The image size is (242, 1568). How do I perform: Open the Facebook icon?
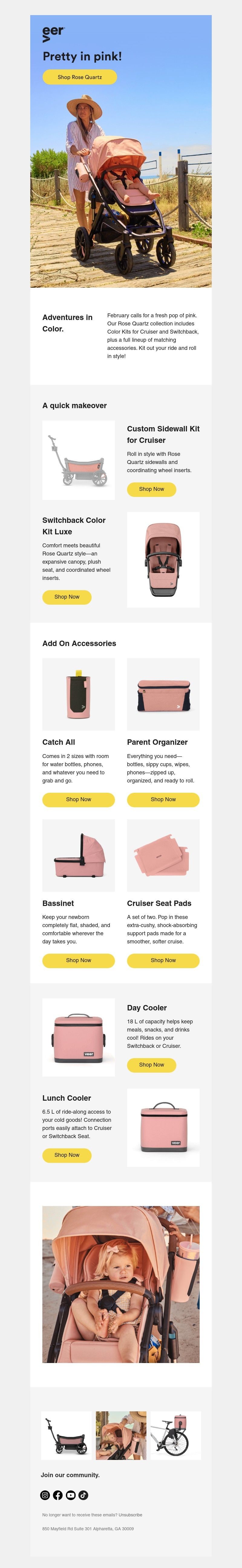[58, 1495]
